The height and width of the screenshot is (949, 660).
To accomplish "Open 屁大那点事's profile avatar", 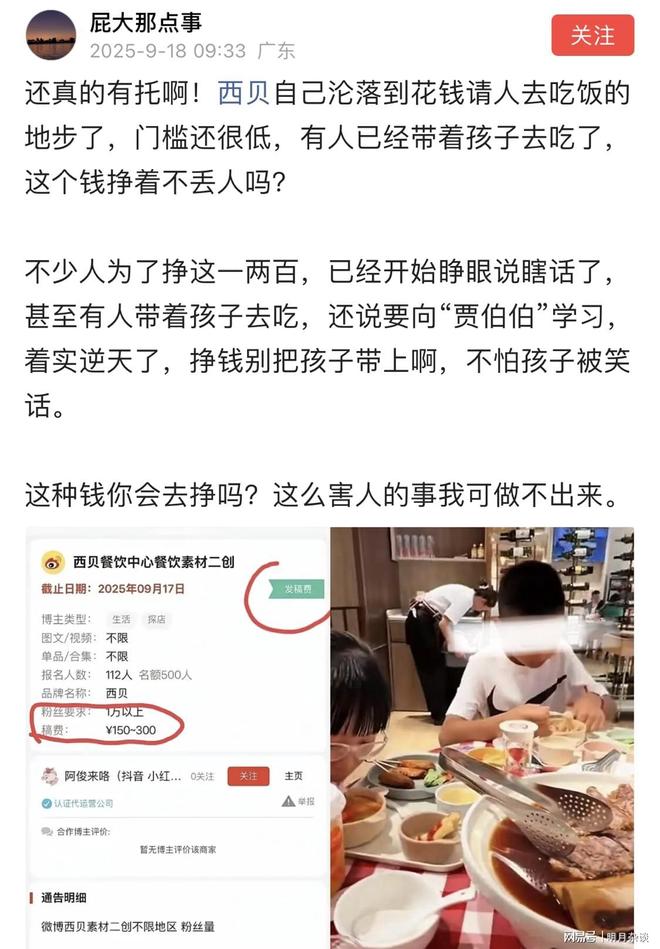I will pyautogui.click(x=50, y=35).
